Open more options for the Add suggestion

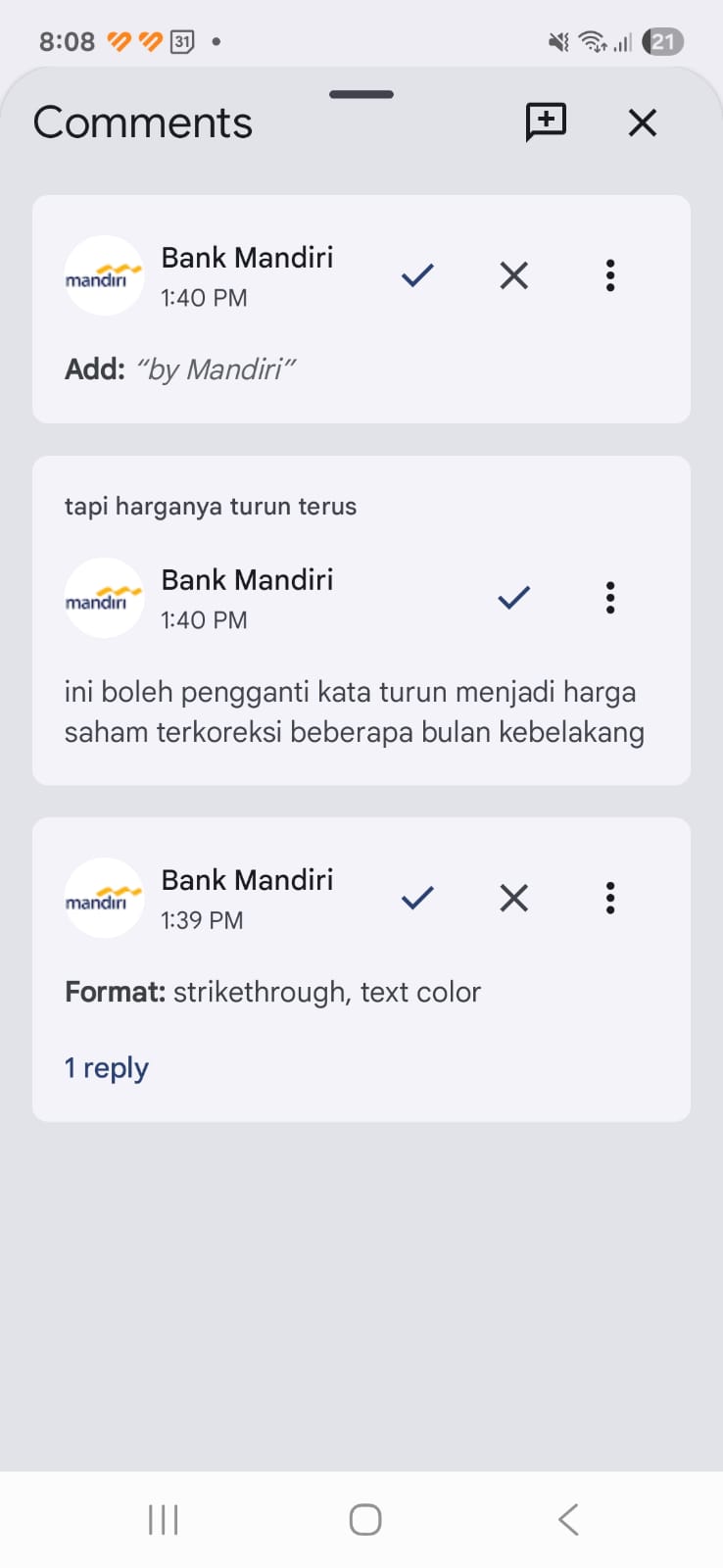coord(609,275)
